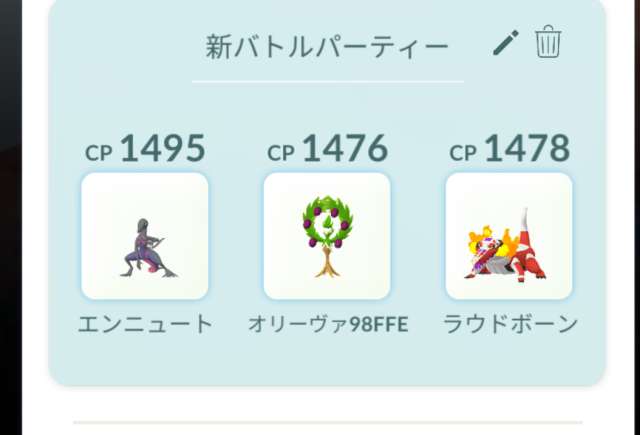Image resolution: width=640 pixels, height=435 pixels.
Task: Select the エンニュート party slot
Action: click(145, 237)
